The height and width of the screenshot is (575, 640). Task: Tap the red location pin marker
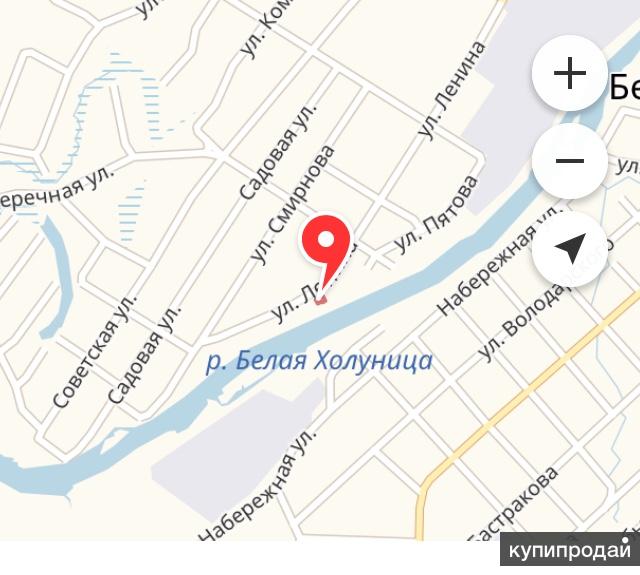(x=326, y=242)
